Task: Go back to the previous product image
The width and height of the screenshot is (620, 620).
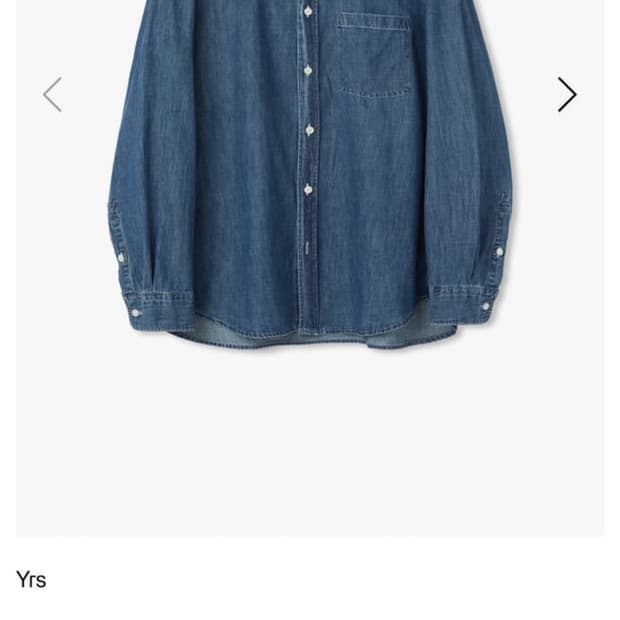Action: (53, 95)
